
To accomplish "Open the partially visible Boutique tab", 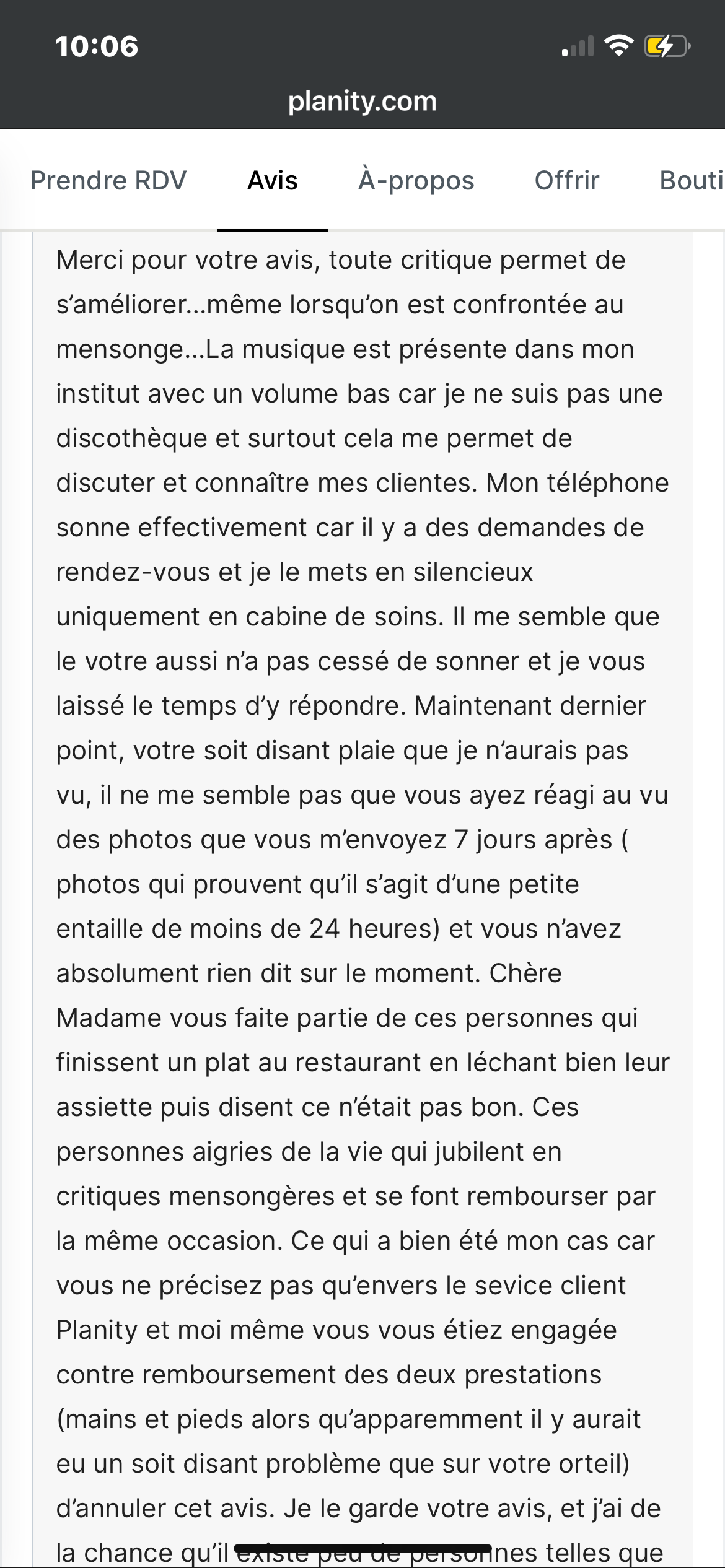I will 692,181.
